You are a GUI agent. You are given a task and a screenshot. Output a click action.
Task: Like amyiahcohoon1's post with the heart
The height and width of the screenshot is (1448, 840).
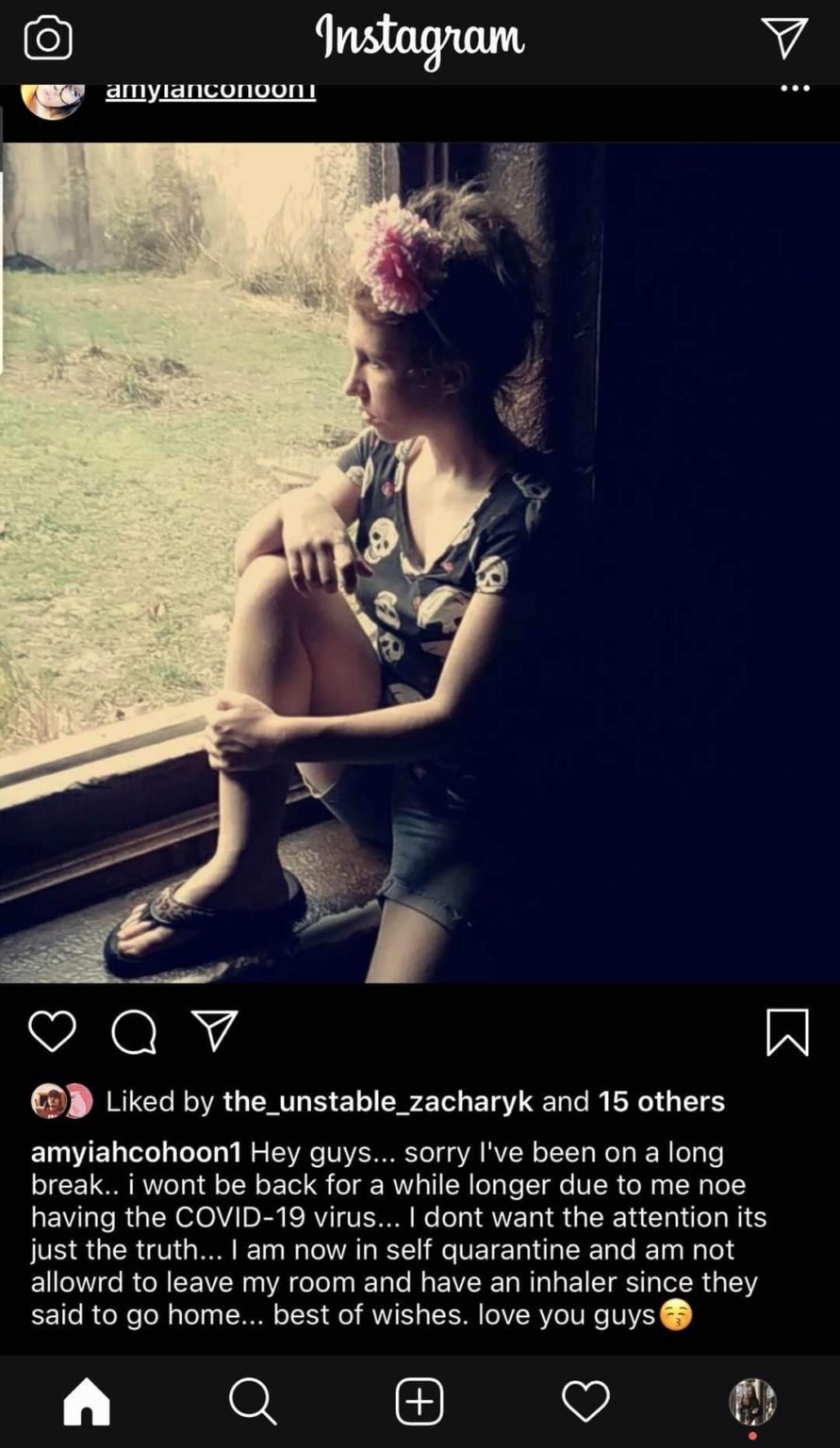[52, 1030]
